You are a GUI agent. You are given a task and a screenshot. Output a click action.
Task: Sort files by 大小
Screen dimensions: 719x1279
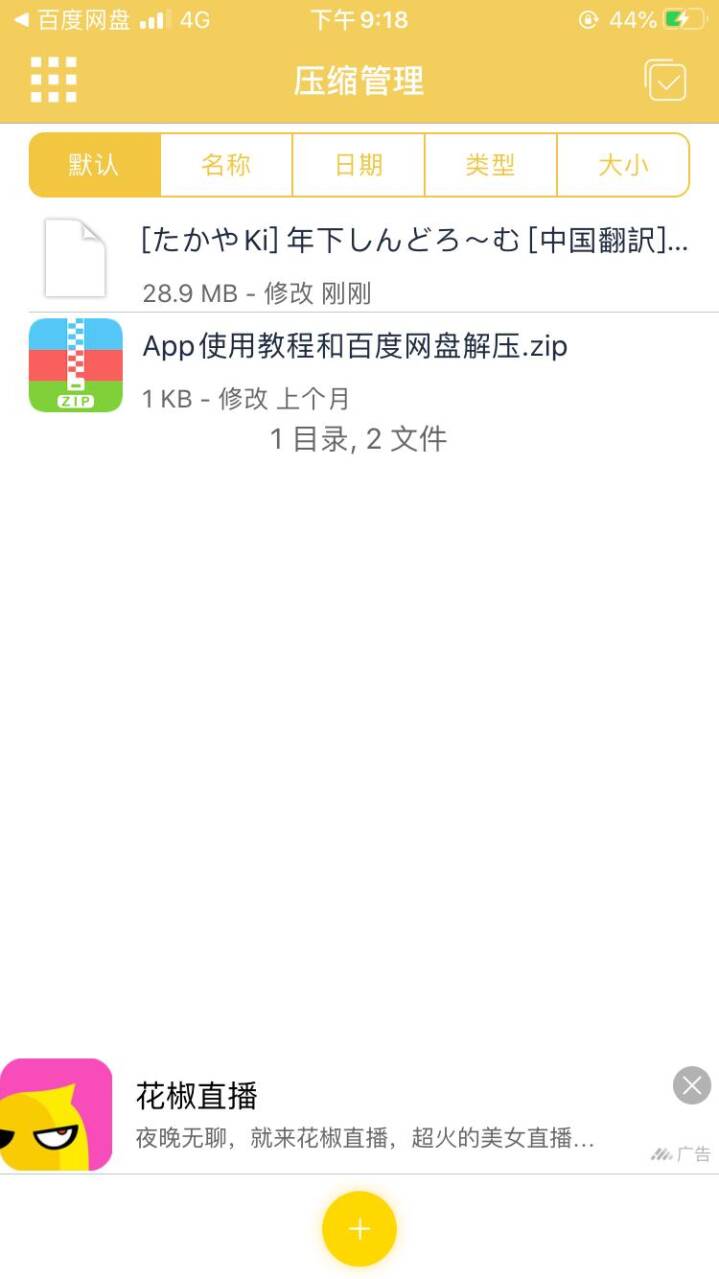pos(622,165)
